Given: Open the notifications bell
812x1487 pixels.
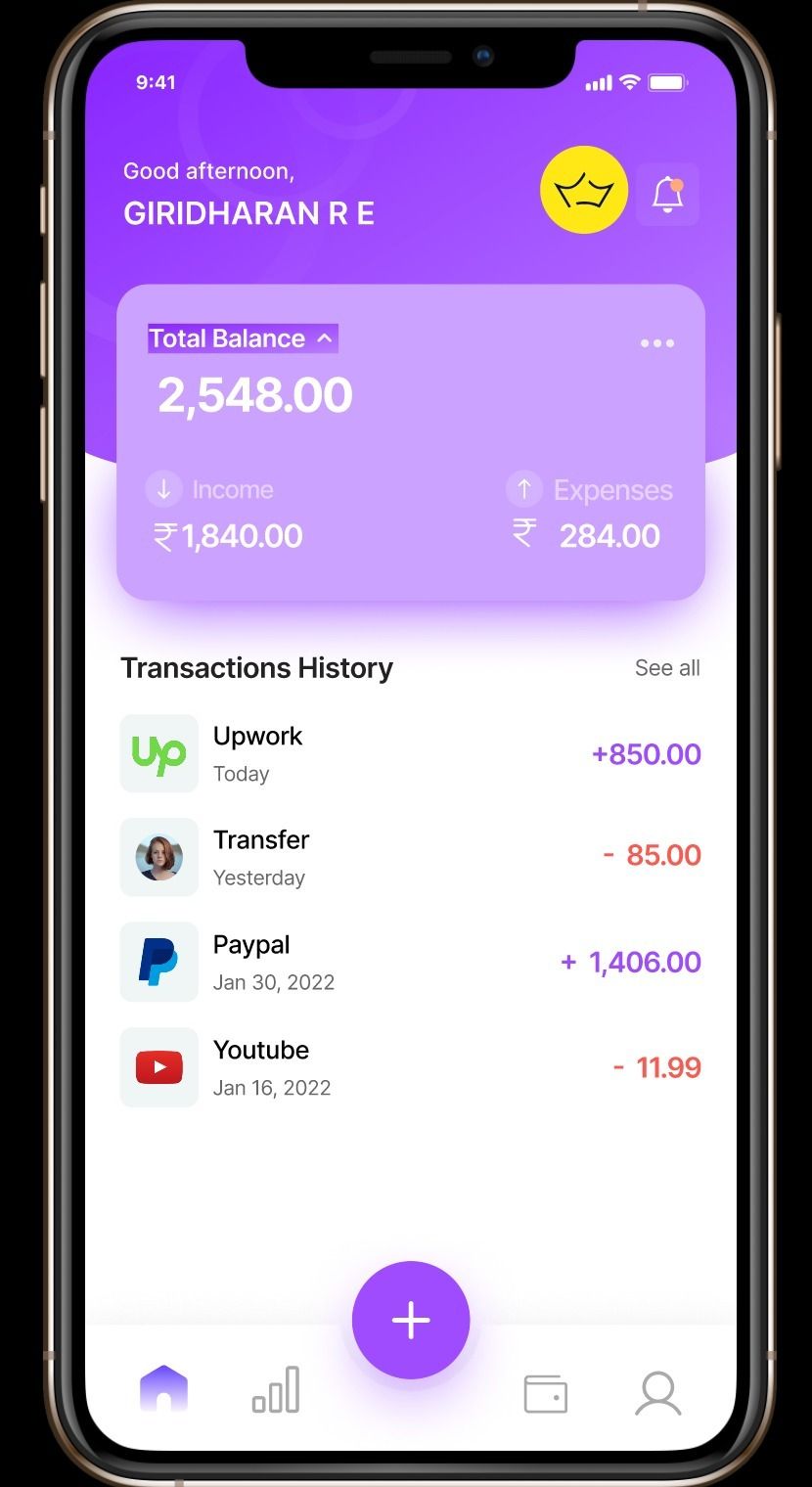Looking at the screenshot, I should tap(667, 194).
